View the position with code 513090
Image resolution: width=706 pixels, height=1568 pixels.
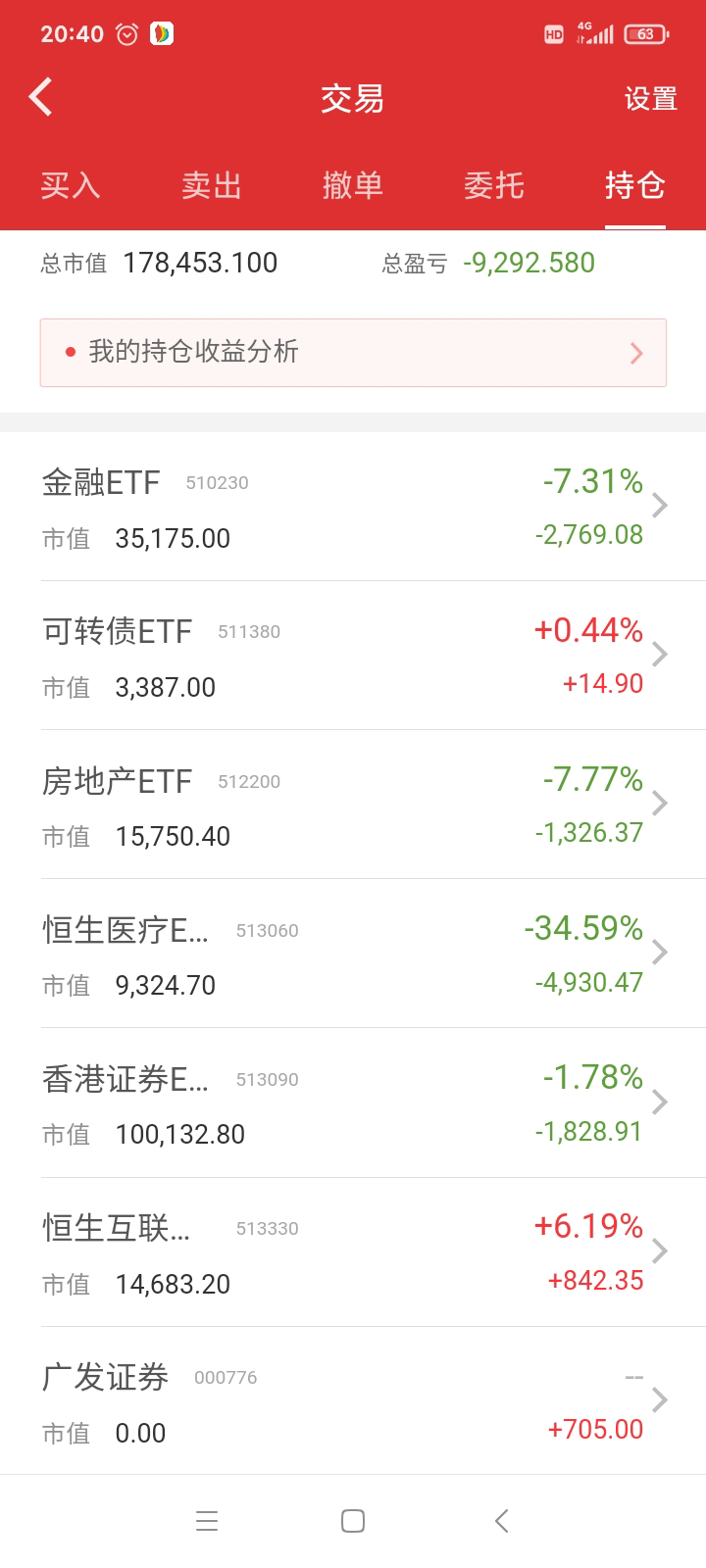pyautogui.click(x=353, y=1104)
